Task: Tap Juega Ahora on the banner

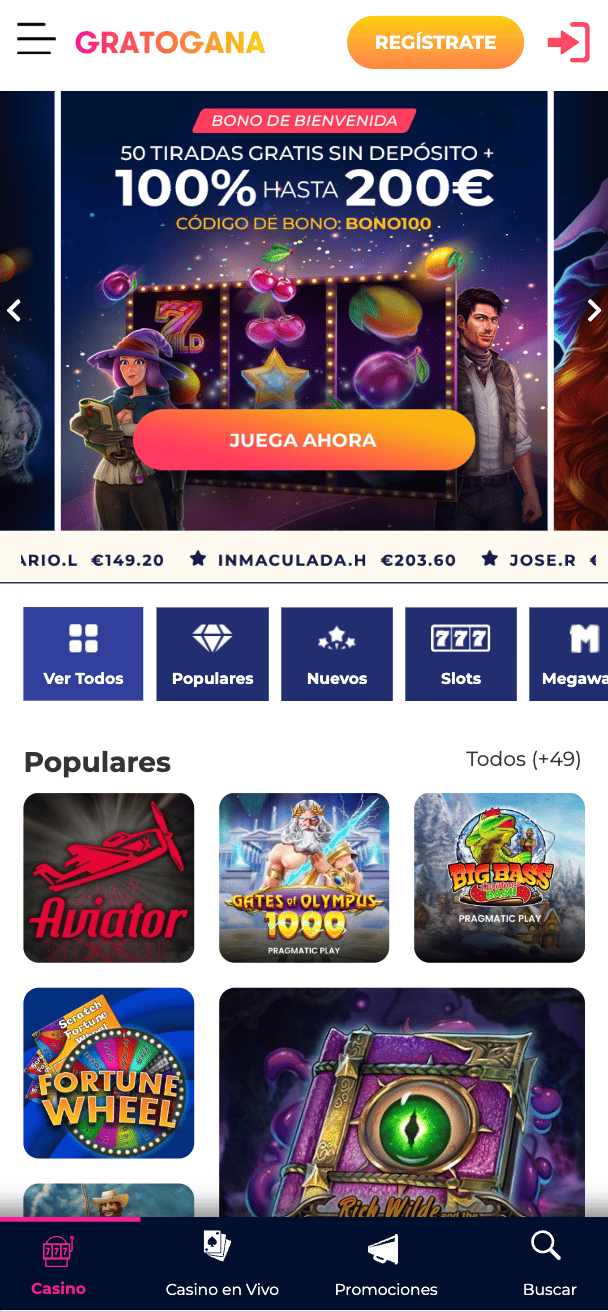Action: click(303, 440)
